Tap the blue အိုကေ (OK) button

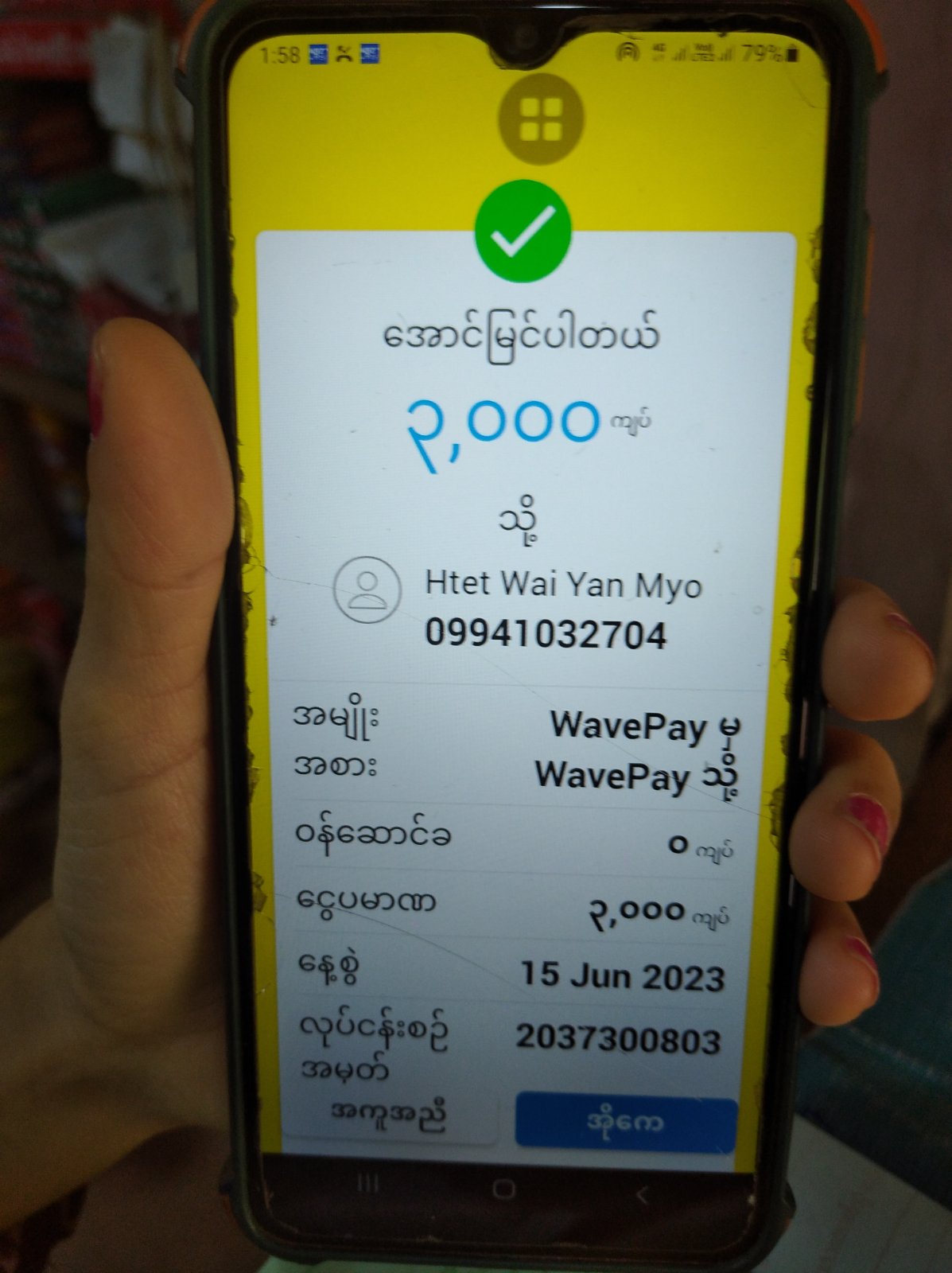point(626,1122)
